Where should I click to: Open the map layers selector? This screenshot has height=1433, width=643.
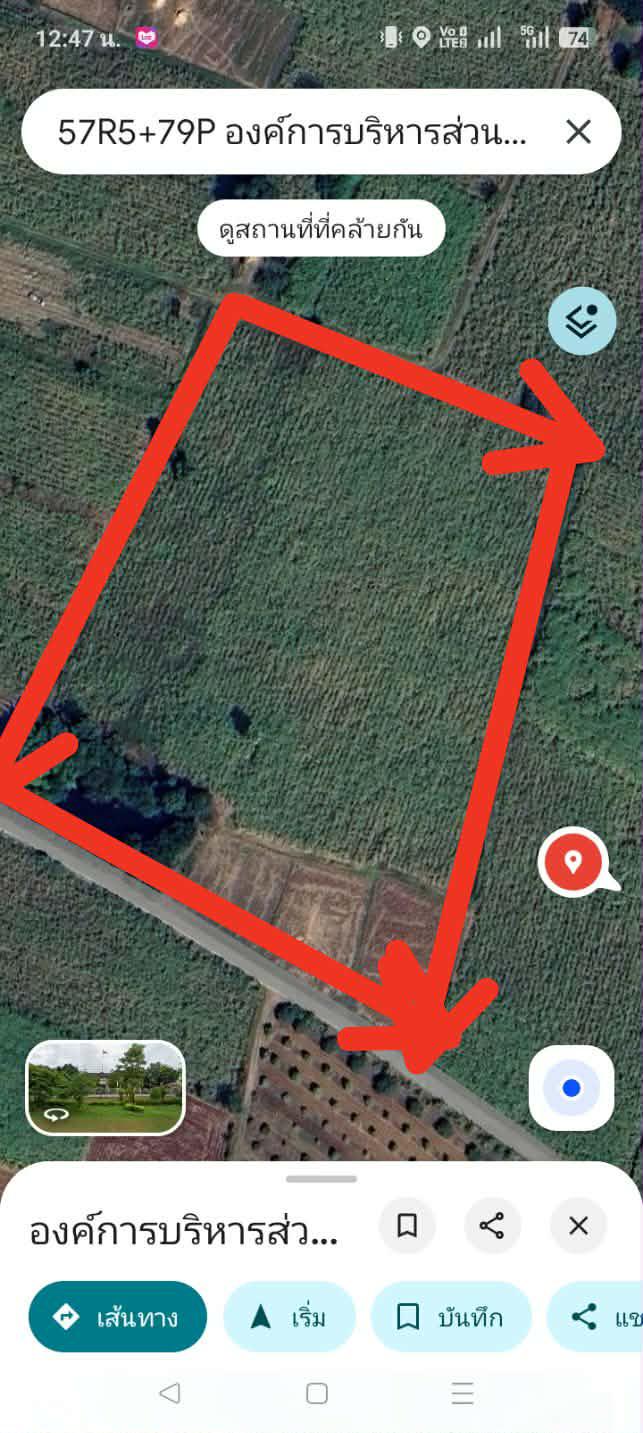(582, 321)
